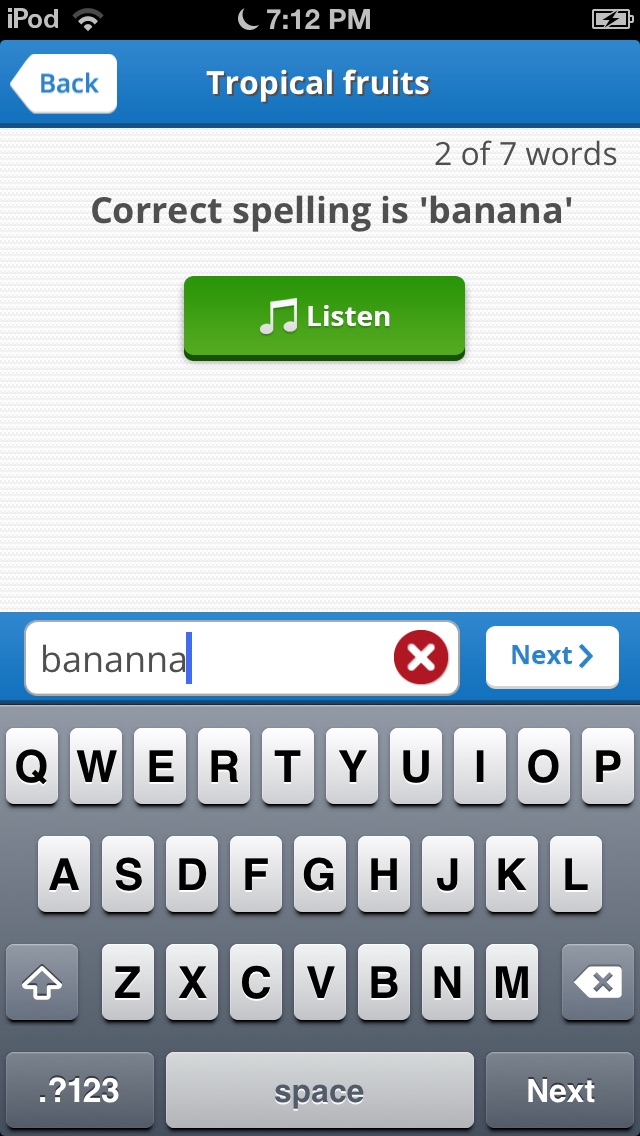Viewport: 640px width, 1136px height.
Task: Tap the blue Next button beside the field
Action: (x=552, y=656)
